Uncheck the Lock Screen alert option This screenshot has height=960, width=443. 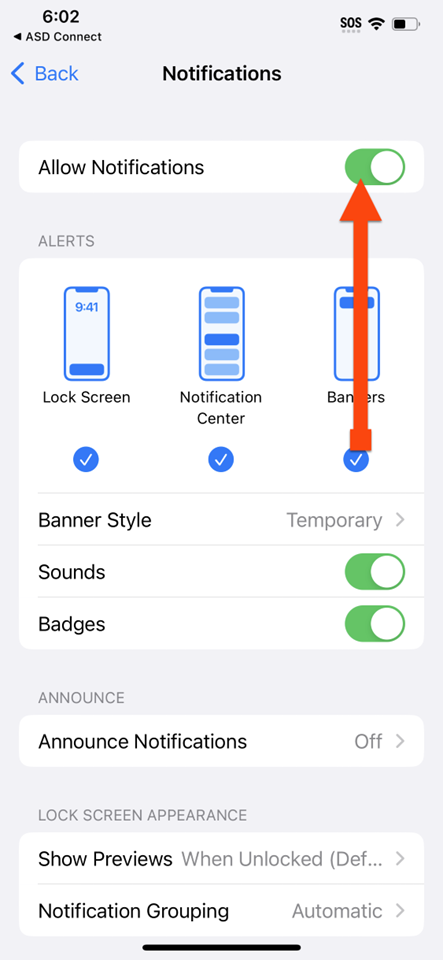(x=86, y=459)
